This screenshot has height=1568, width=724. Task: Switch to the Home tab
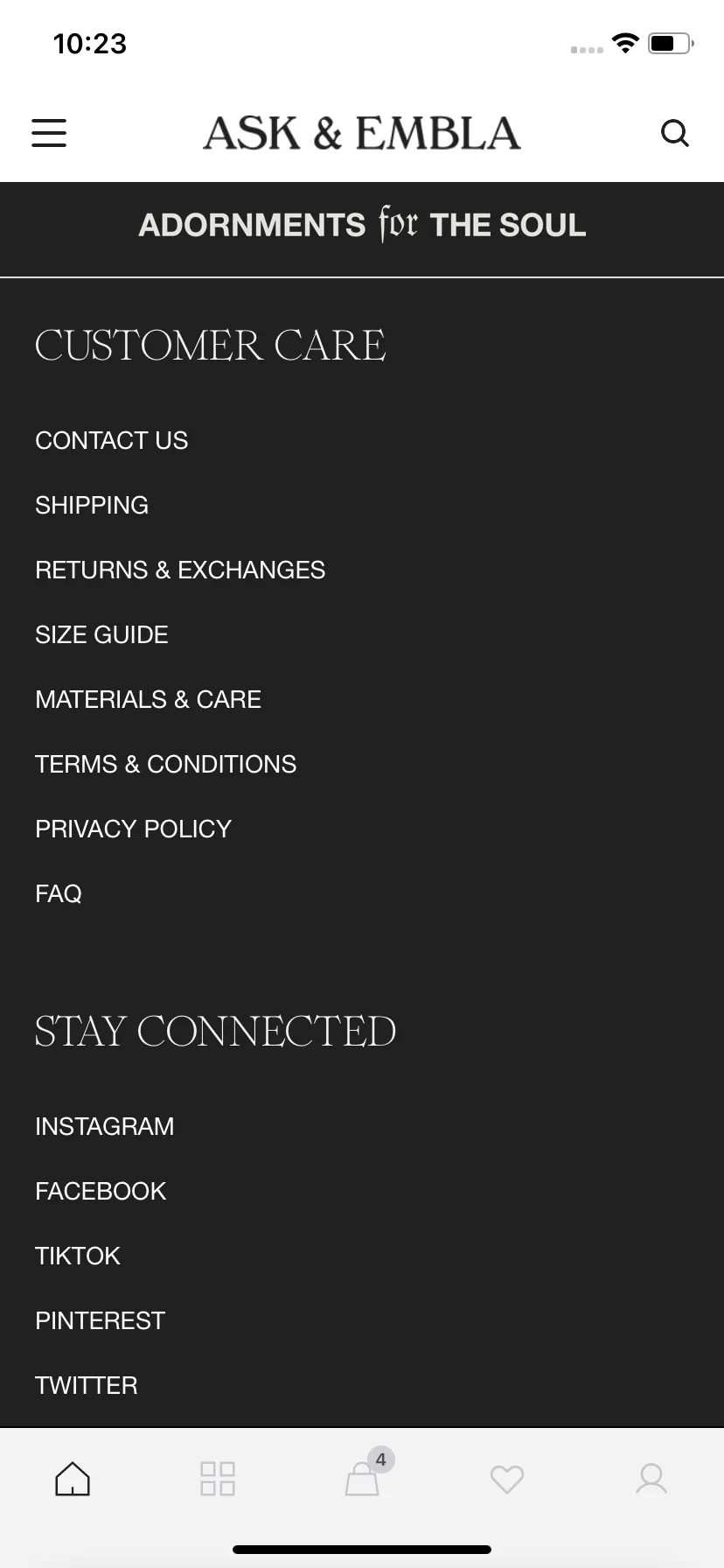[x=73, y=1479]
